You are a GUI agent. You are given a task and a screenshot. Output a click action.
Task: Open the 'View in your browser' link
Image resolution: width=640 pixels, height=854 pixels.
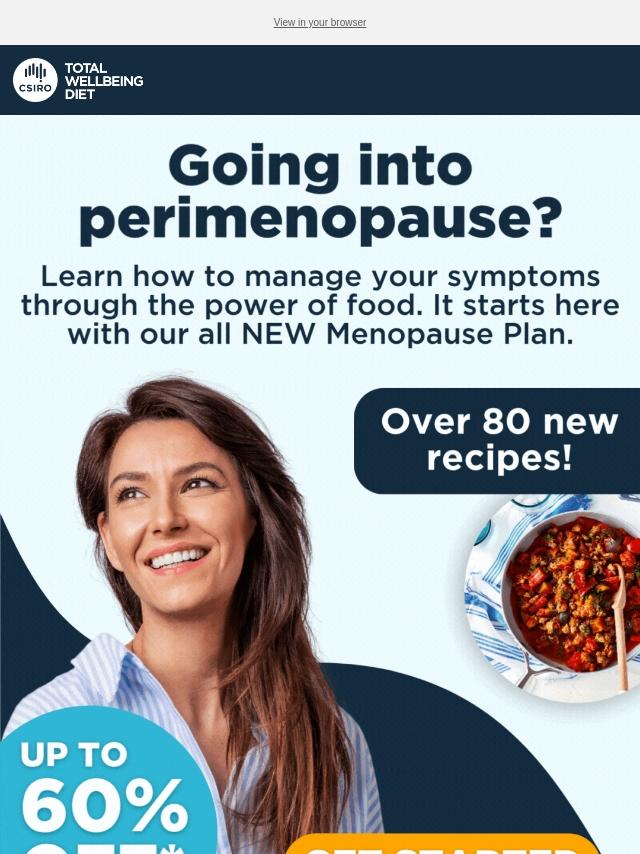click(x=320, y=22)
